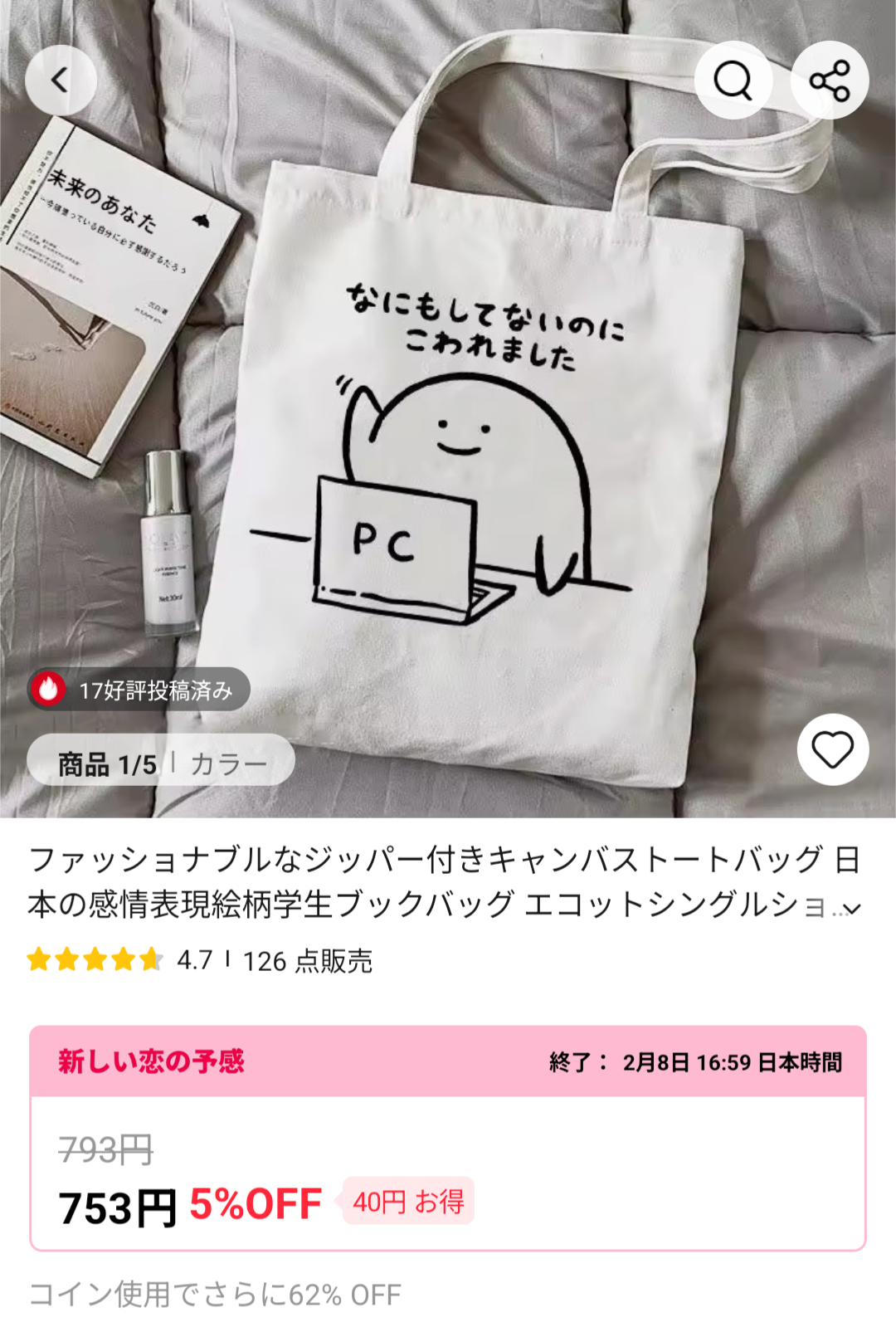Go back using the arrow button
896x1322 pixels.
pyautogui.click(x=61, y=80)
